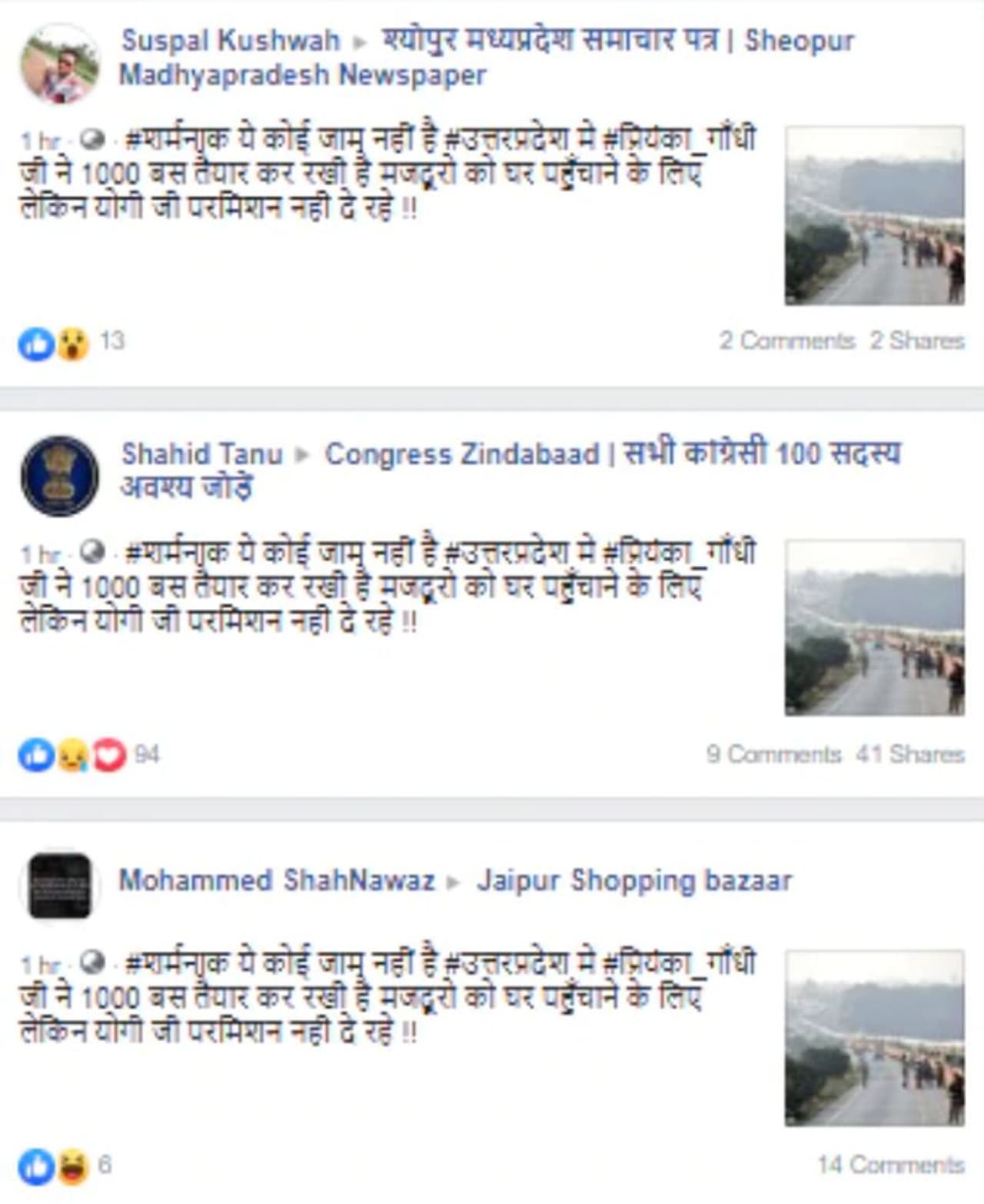984x1204 pixels.
Task: Open the Sheopur Madhyapradesh Newspaper group
Action: (301, 75)
